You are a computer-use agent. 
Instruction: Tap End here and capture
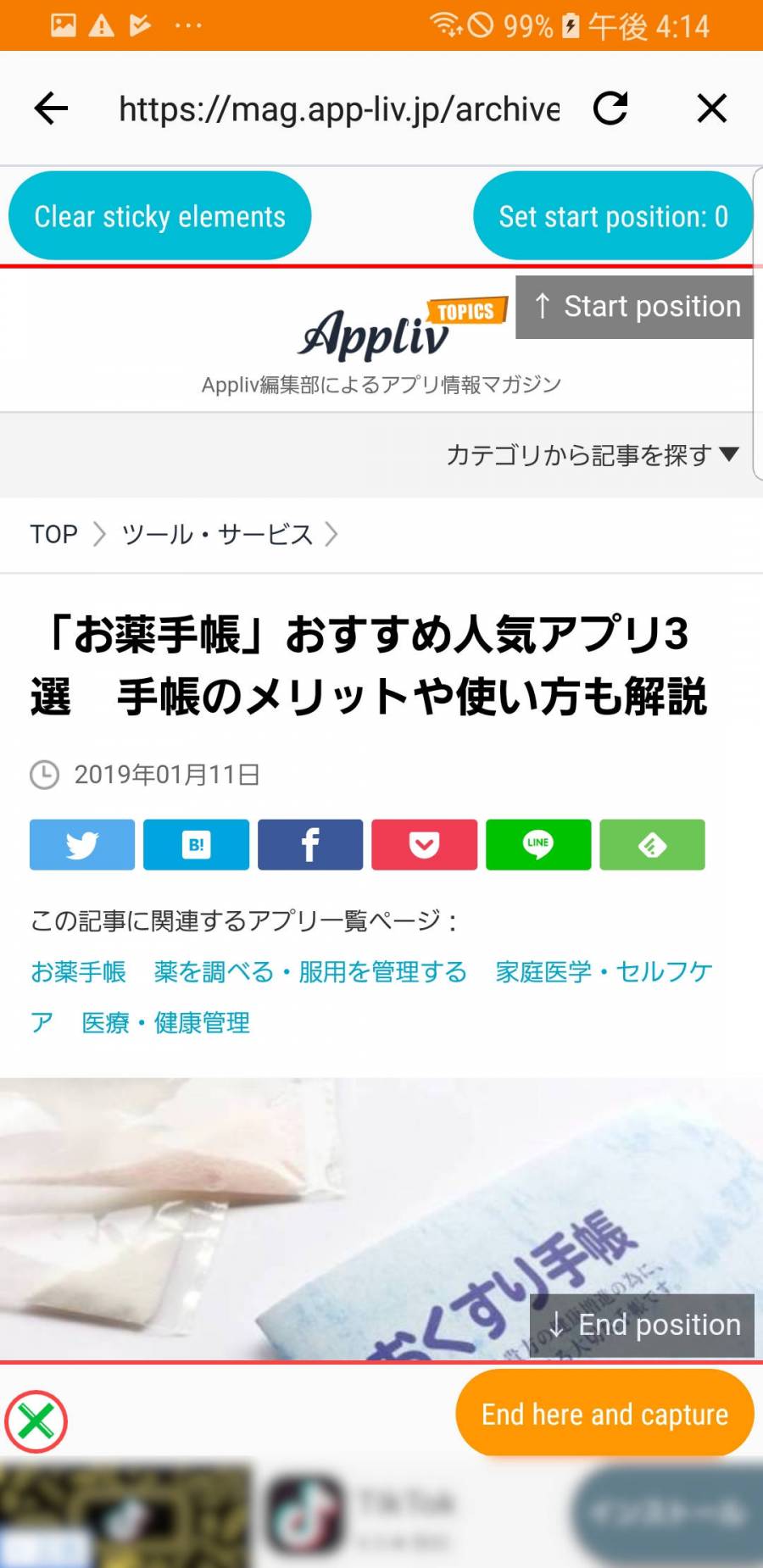pos(604,1415)
